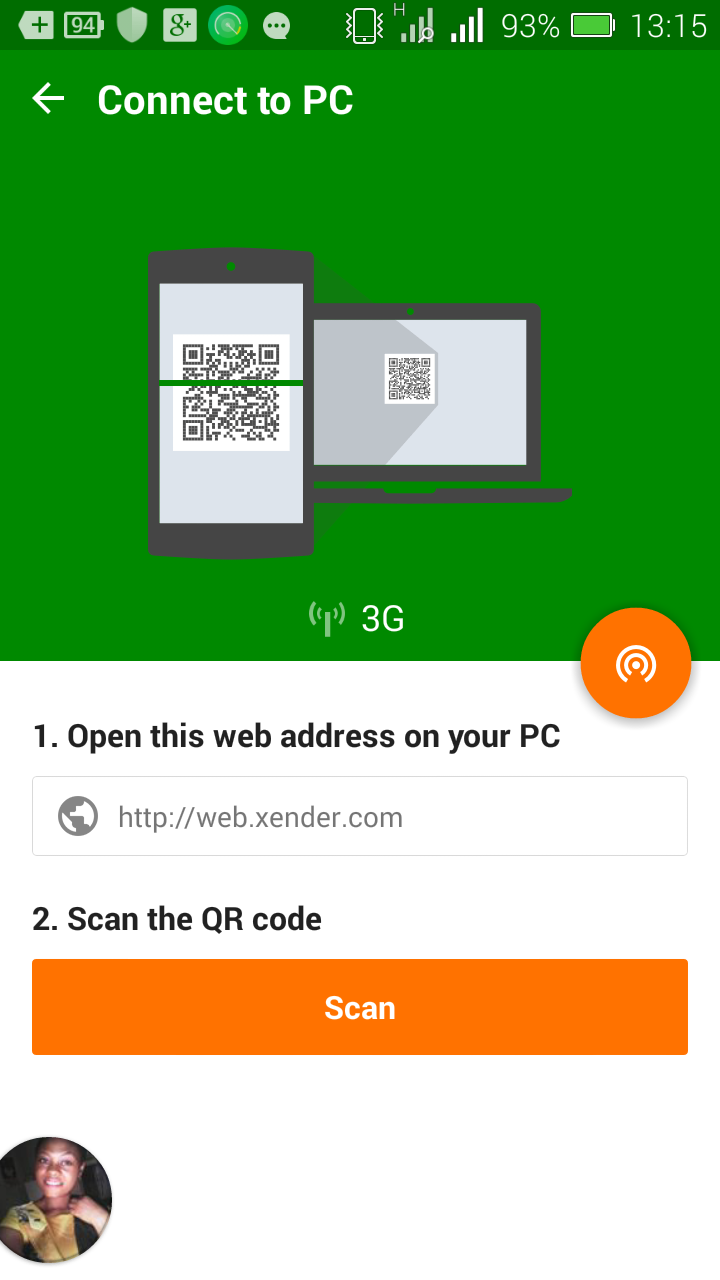
Task: Tap the orange hotspot floating button
Action: click(636, 663)
